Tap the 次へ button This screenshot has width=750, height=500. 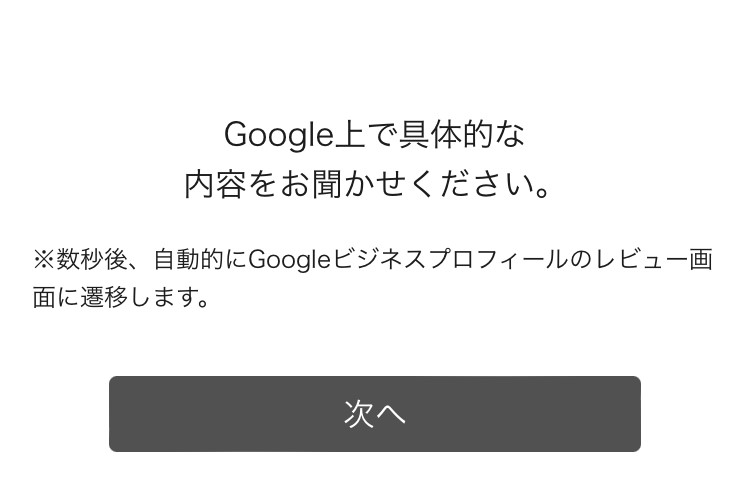(x=374, y=414)
